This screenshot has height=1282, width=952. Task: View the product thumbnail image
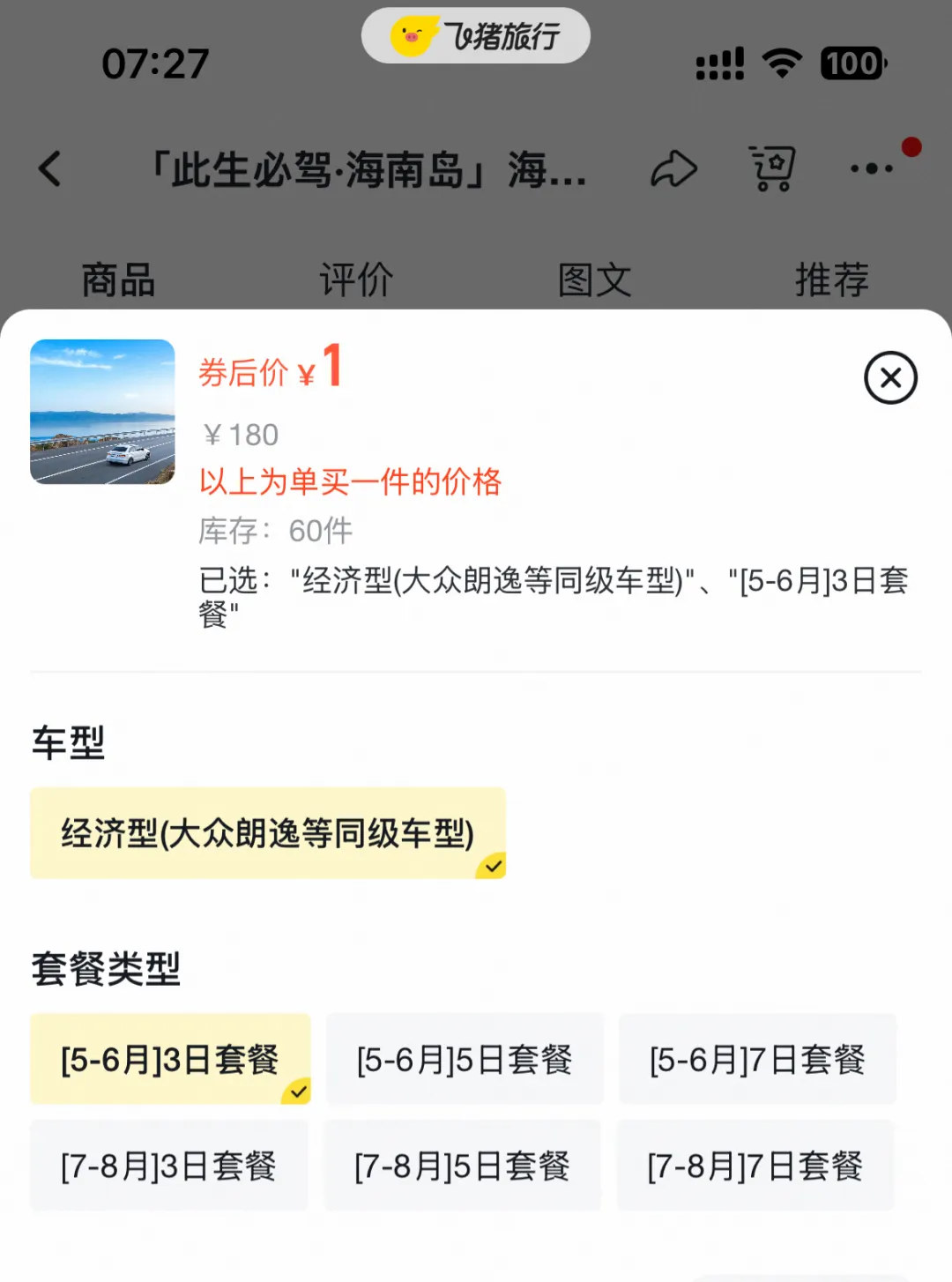[x=102, y=412]
